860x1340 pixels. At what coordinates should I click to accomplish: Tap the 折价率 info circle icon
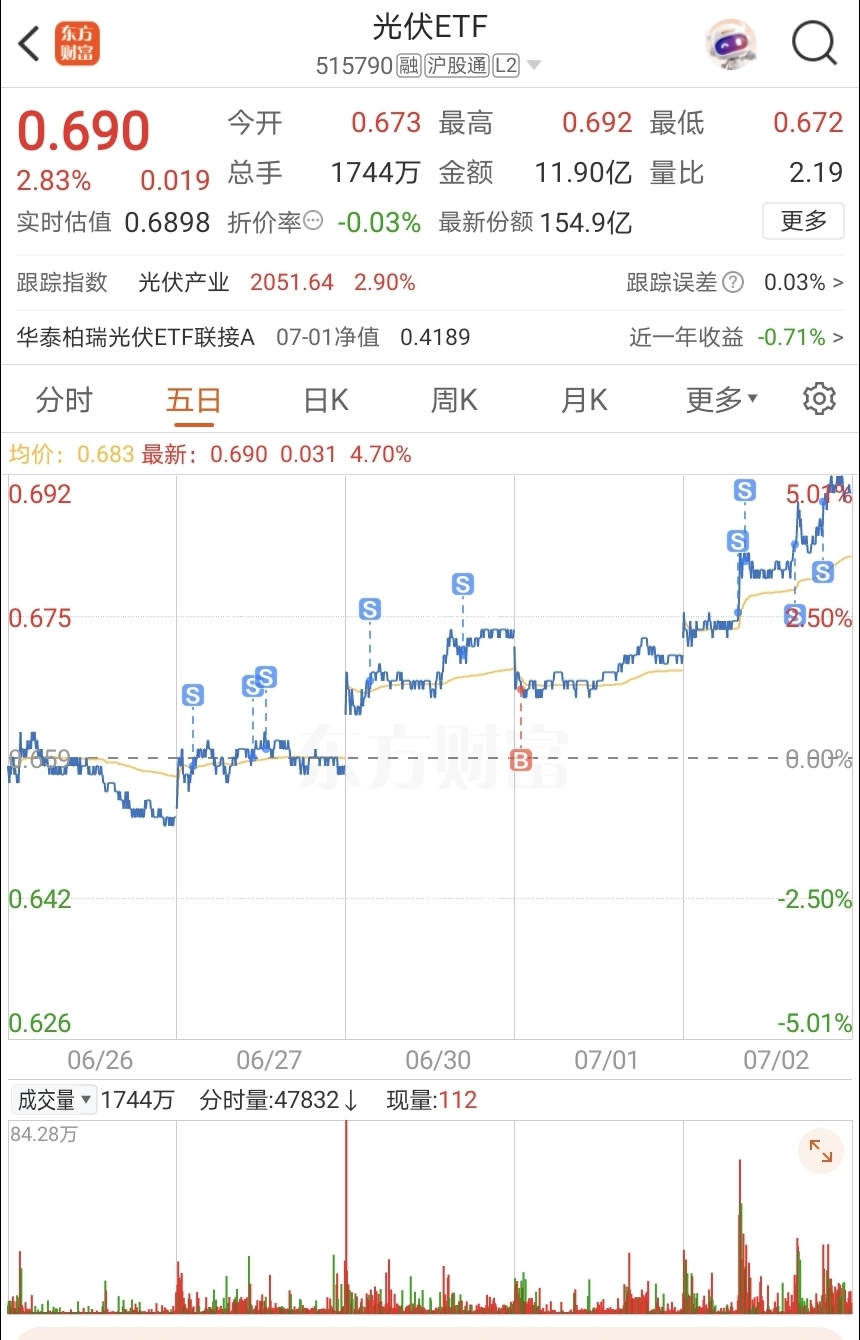pos(313,222)
